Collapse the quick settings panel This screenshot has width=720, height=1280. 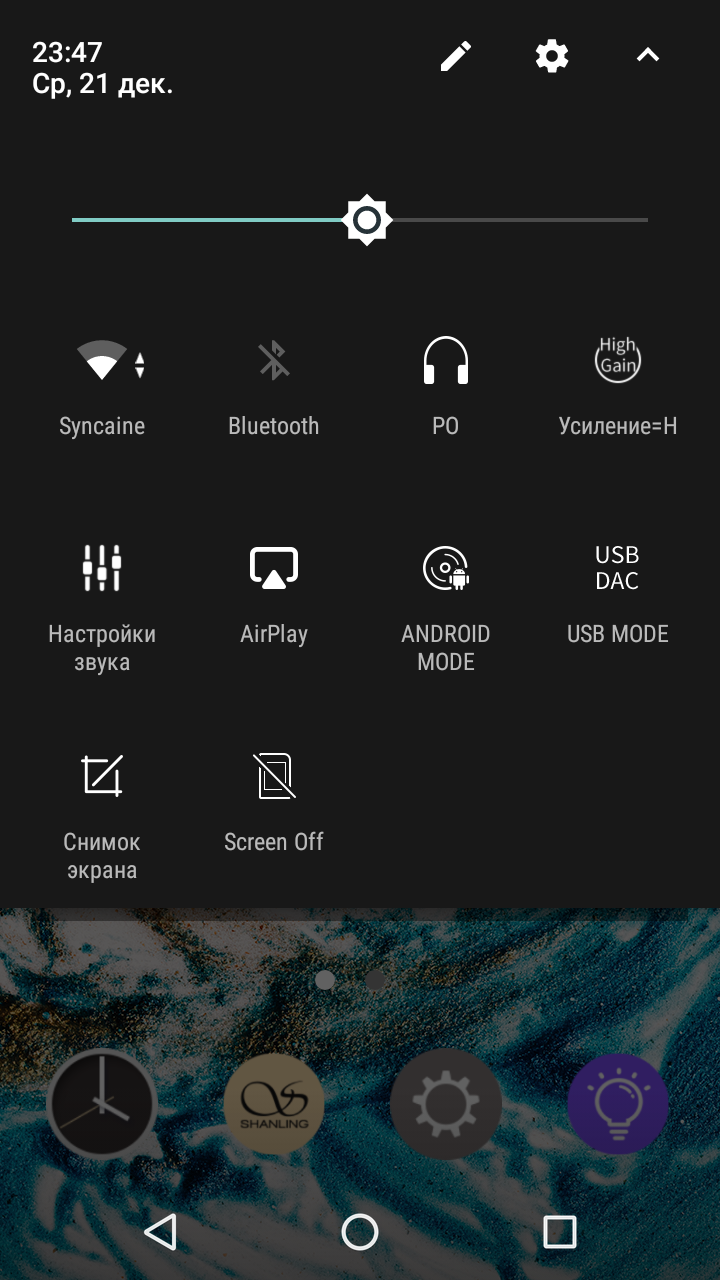[x=648, y=56]
